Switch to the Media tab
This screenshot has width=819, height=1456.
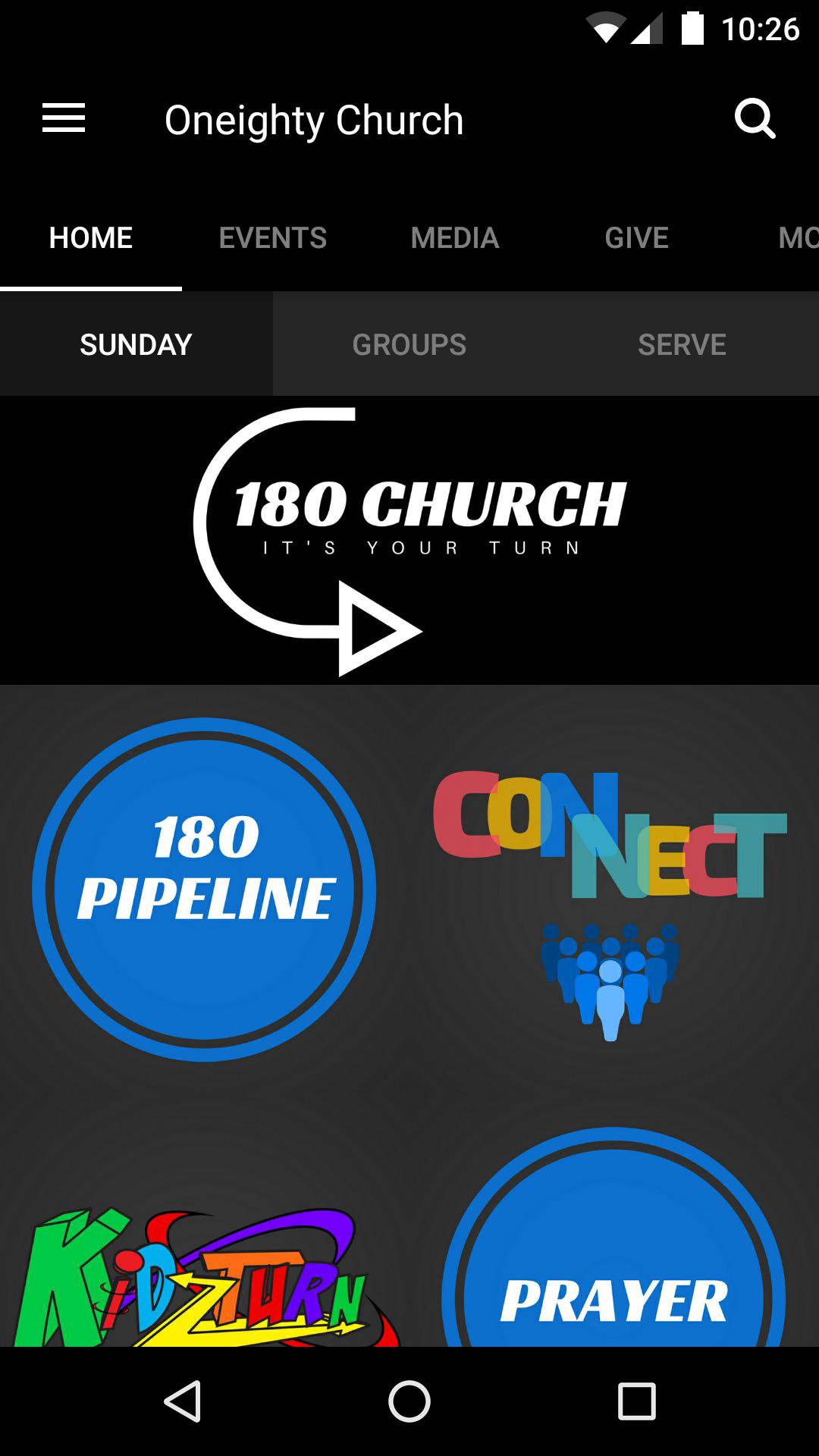455,238
